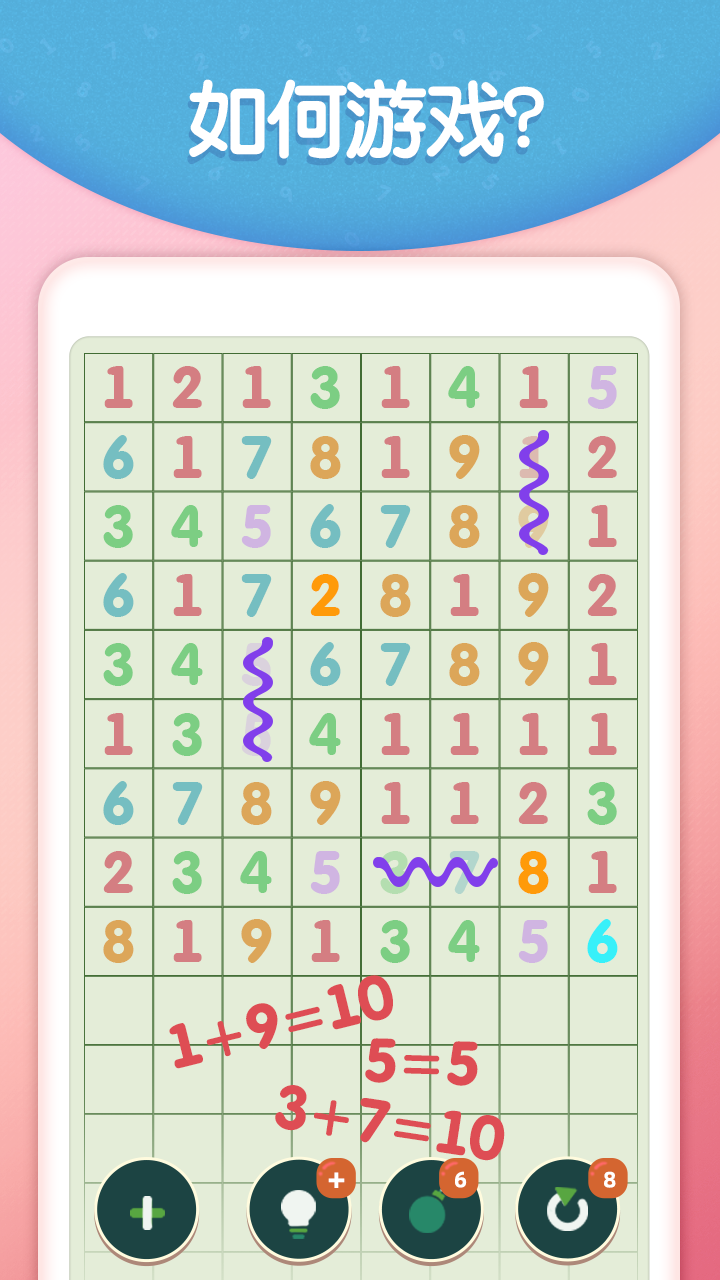Screen dimensions: 720x1280
Task: Click the wavy line crossing the 3 and 7
Action: click(437, 870)
